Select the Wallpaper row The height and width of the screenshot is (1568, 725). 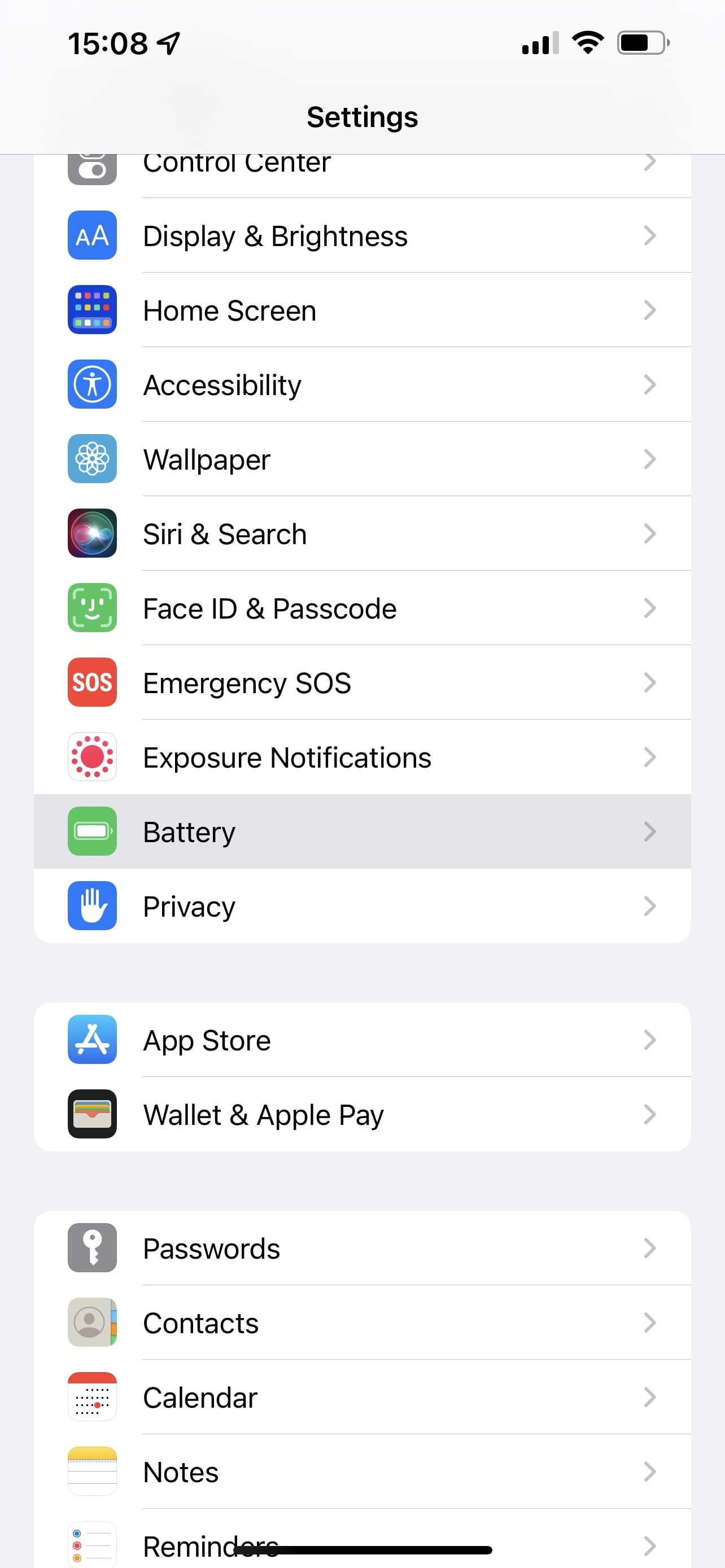361,459
